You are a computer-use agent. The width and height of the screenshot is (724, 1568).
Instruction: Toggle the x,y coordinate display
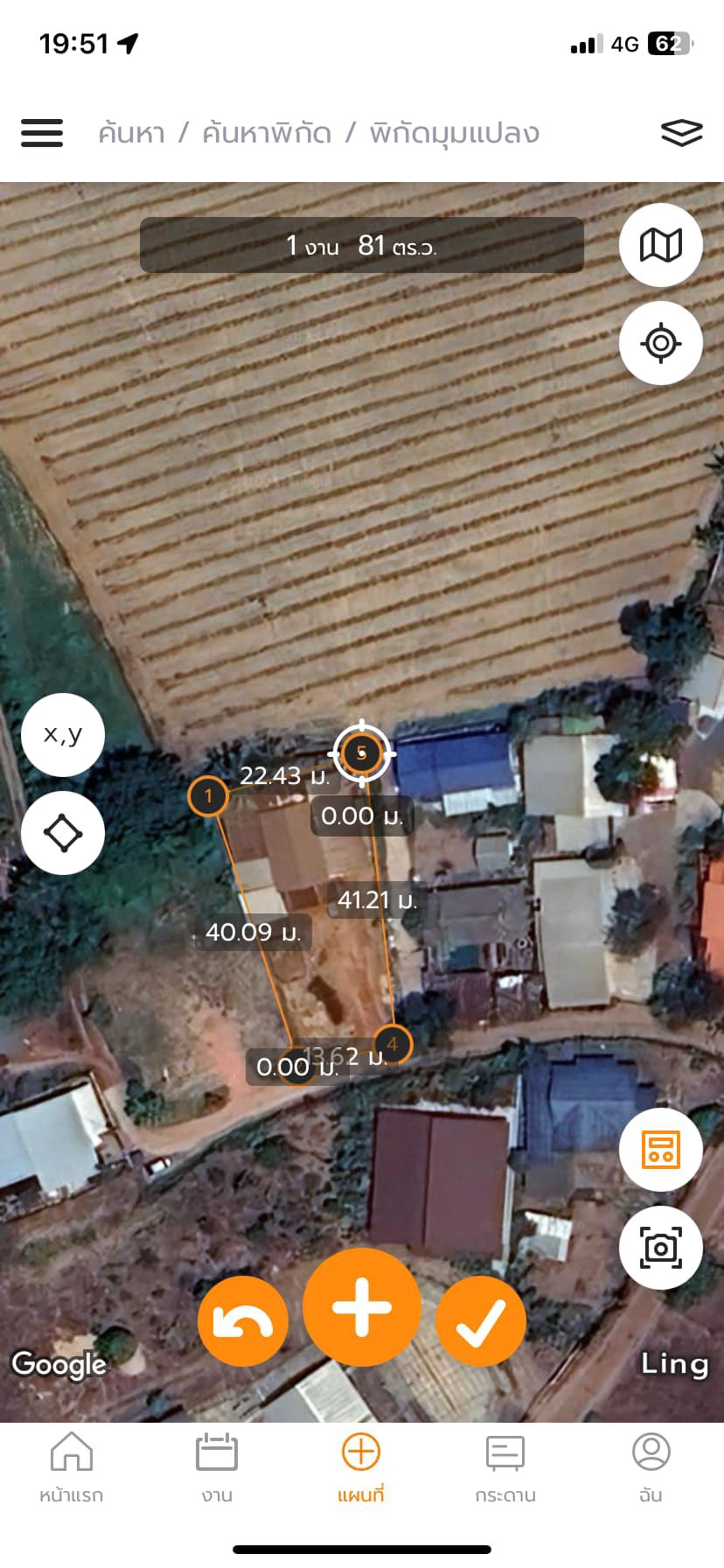click(62, 734)
